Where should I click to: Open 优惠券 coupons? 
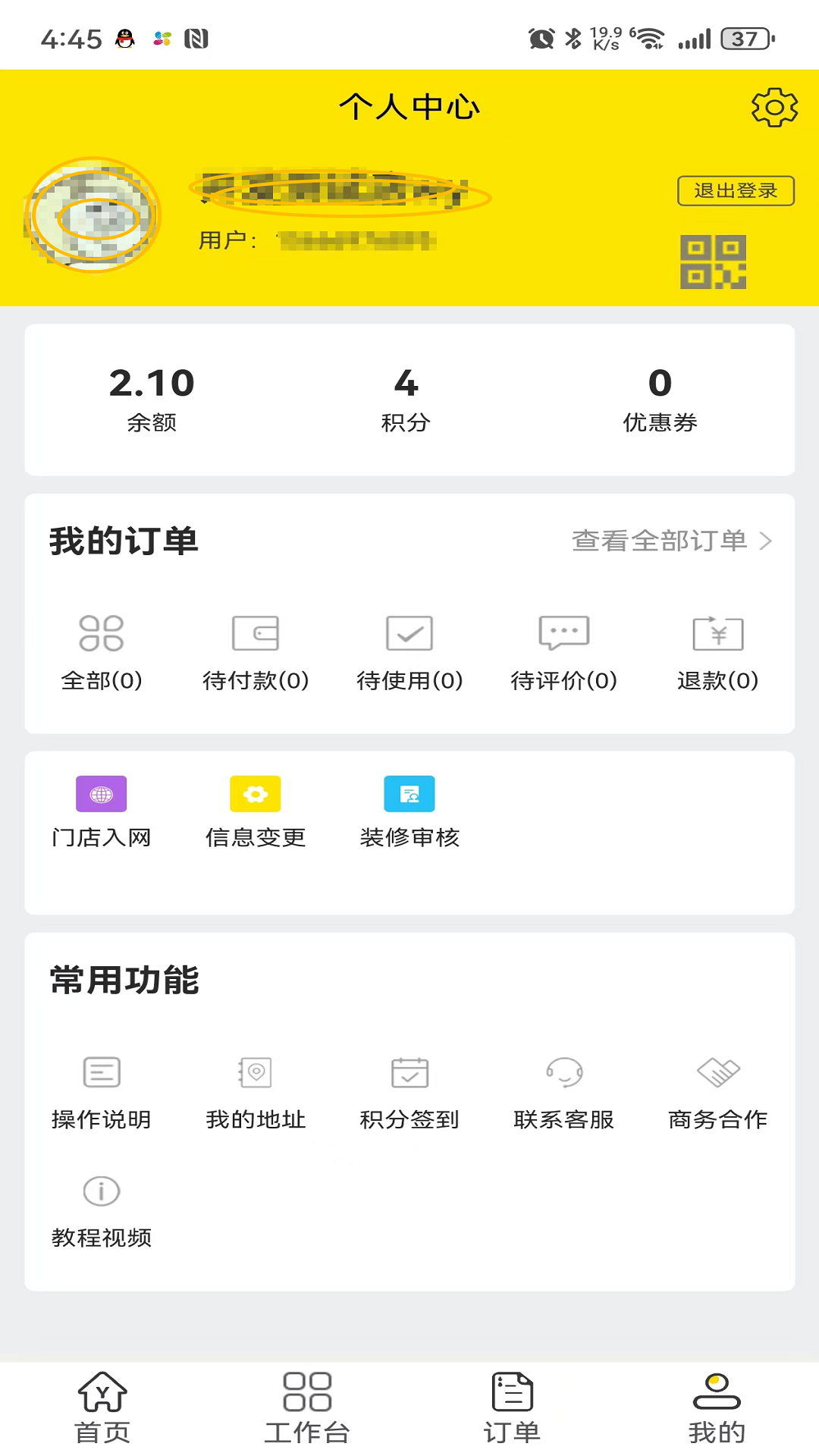(660, 399)
